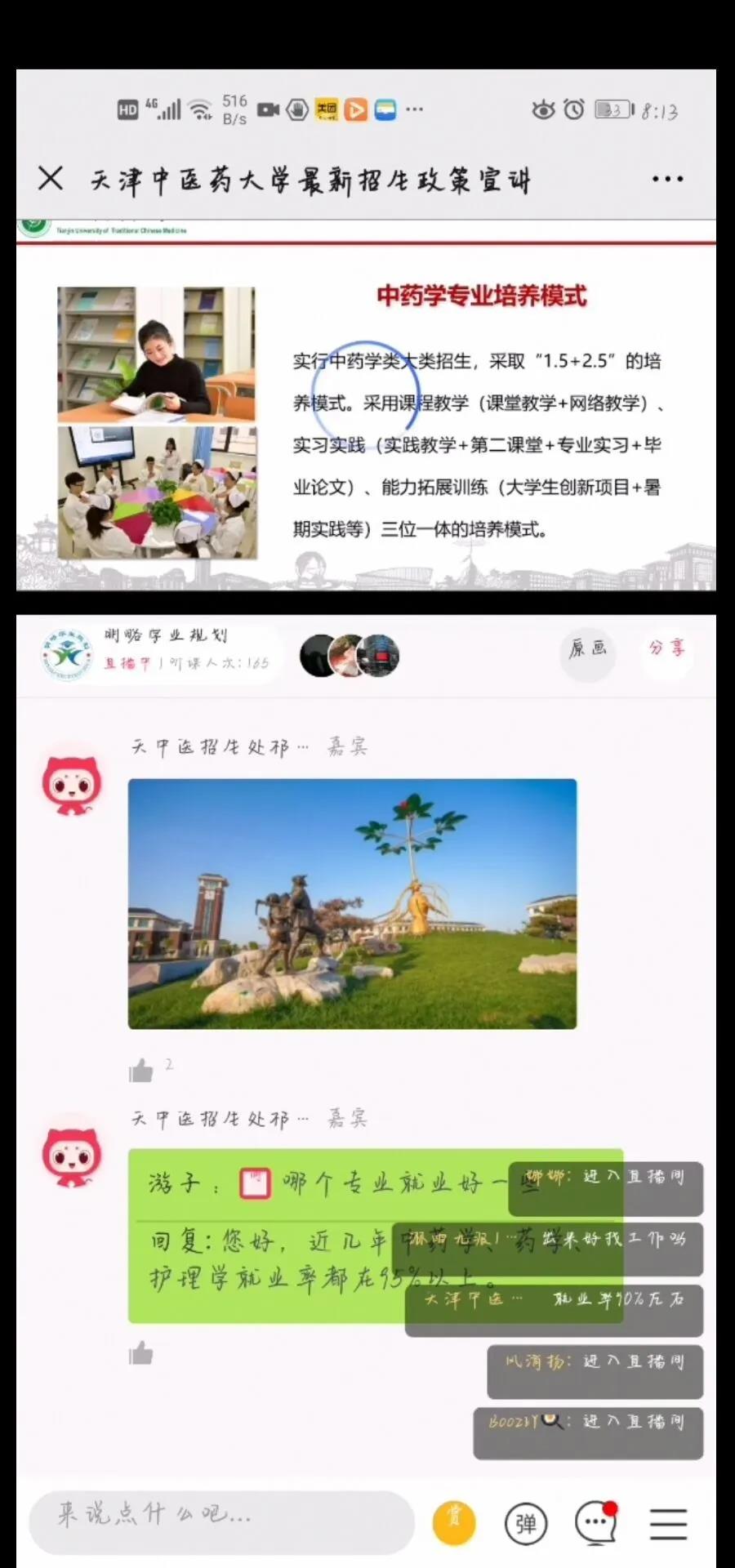
Task: Close the live lecture page
Action: click(51, 178)
